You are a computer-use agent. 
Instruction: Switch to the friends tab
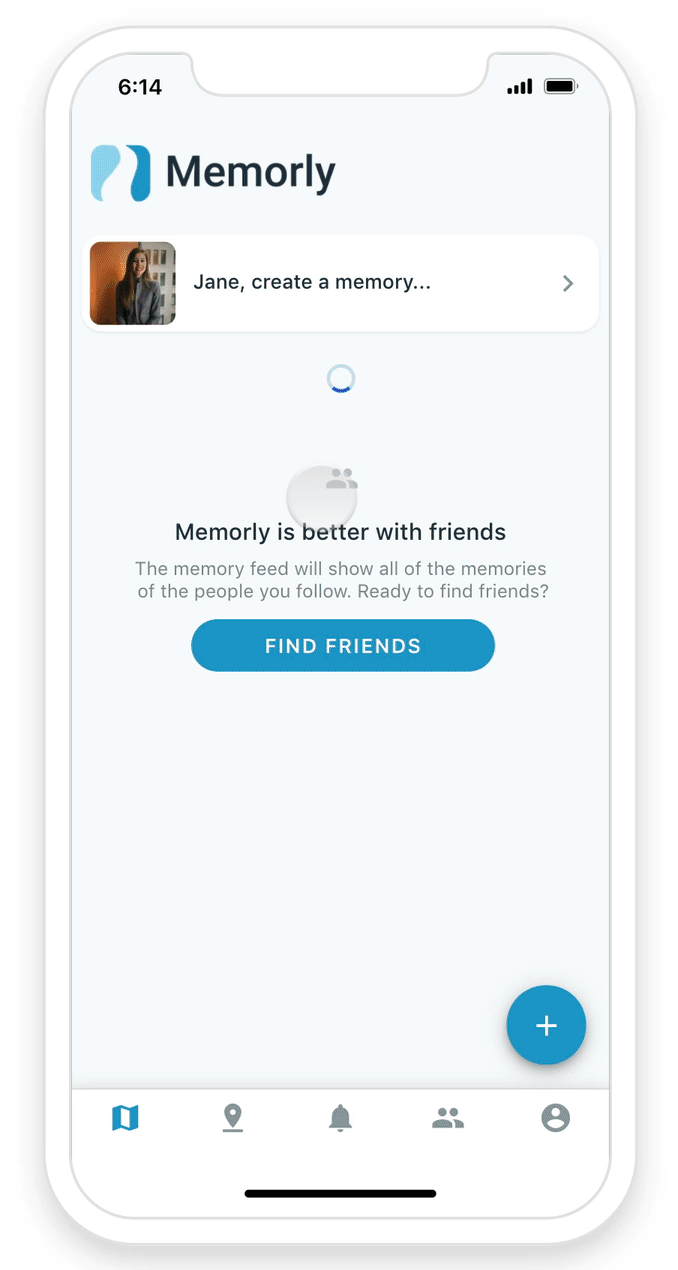tap(448, 1118)
